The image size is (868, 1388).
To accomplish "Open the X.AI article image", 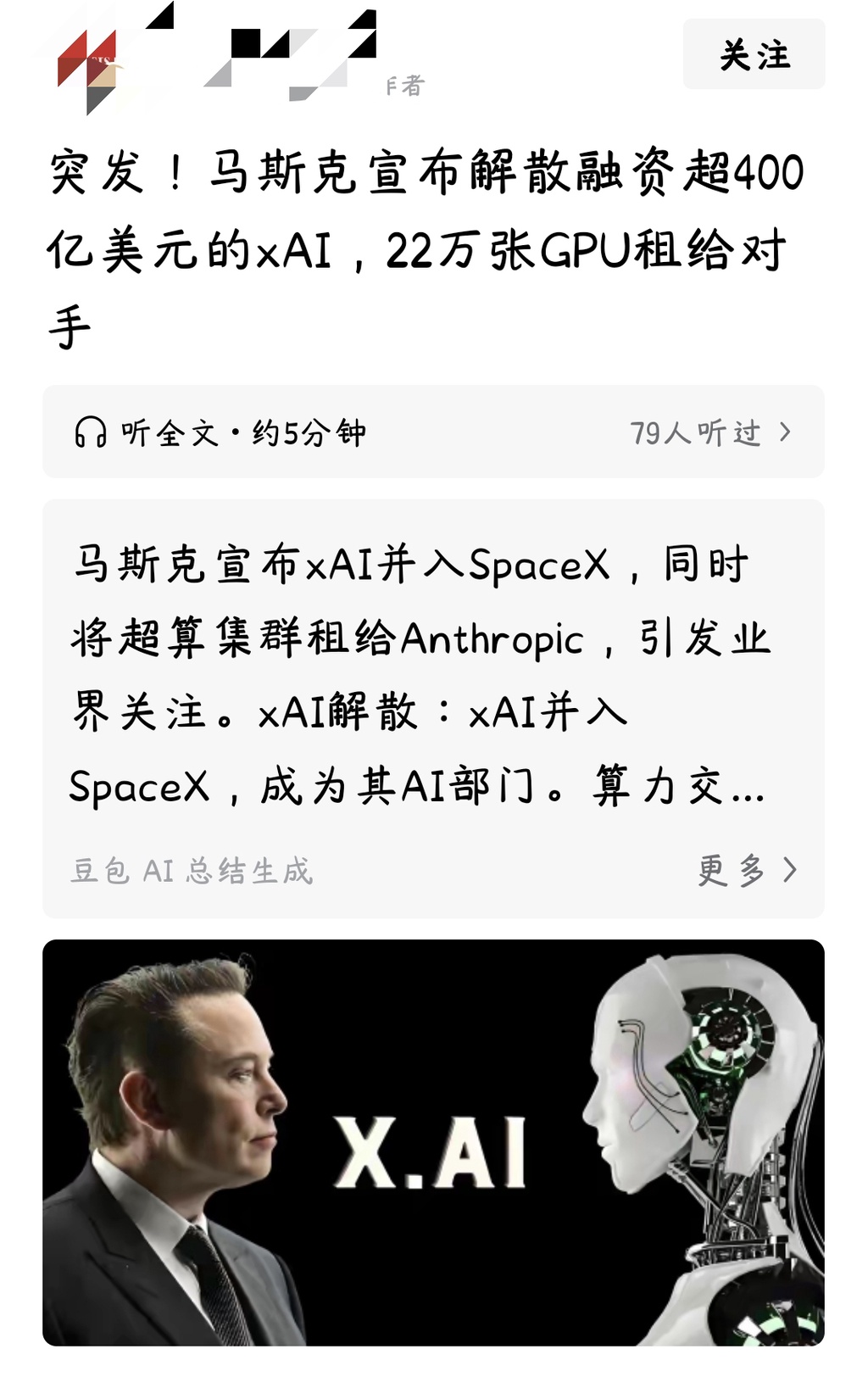I will (433, 1142).
